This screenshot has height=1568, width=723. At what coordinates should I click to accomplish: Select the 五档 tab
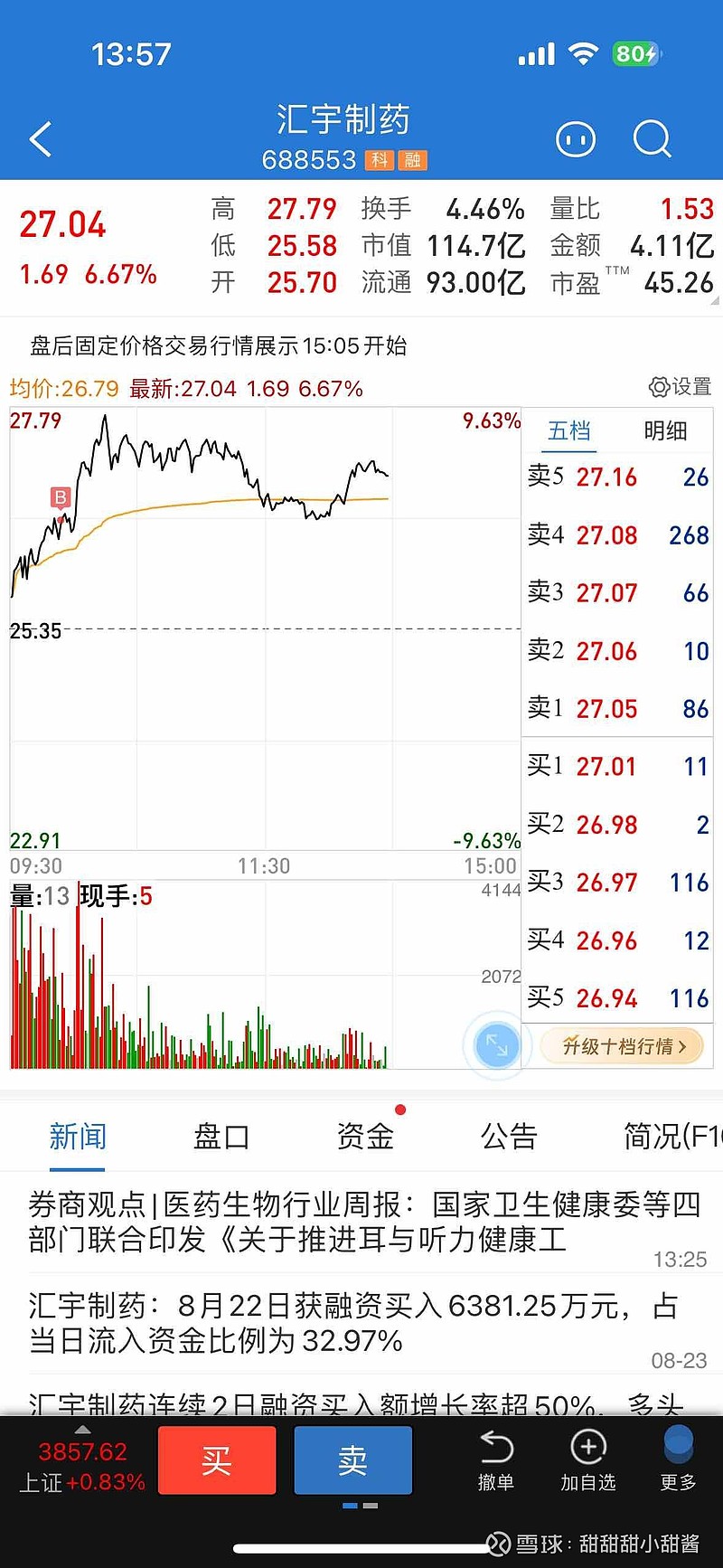click(569, 431)
